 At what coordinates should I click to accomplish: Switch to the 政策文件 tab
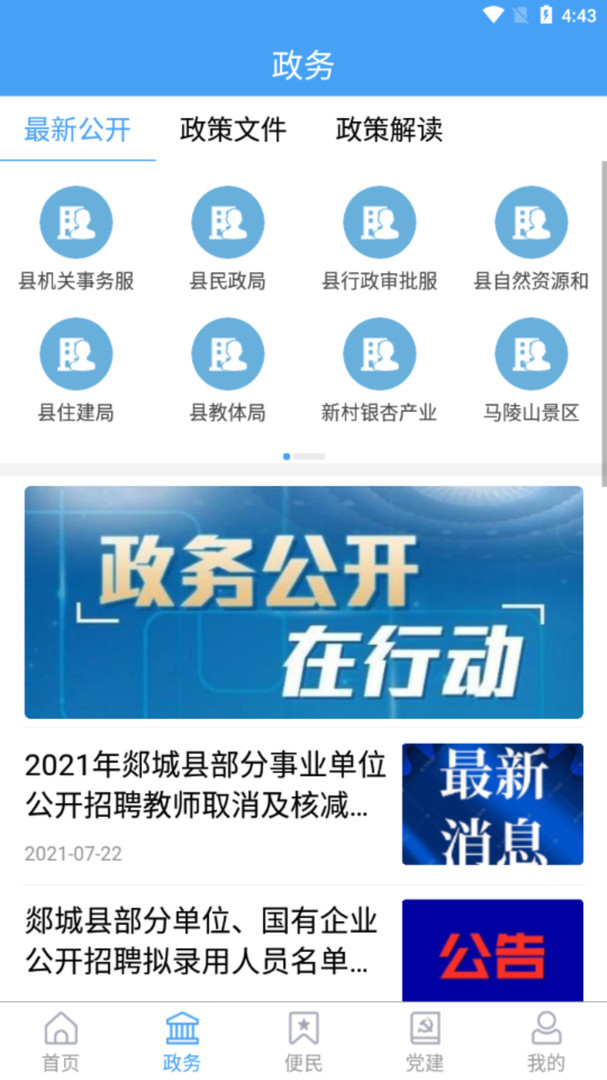(233, 129)
